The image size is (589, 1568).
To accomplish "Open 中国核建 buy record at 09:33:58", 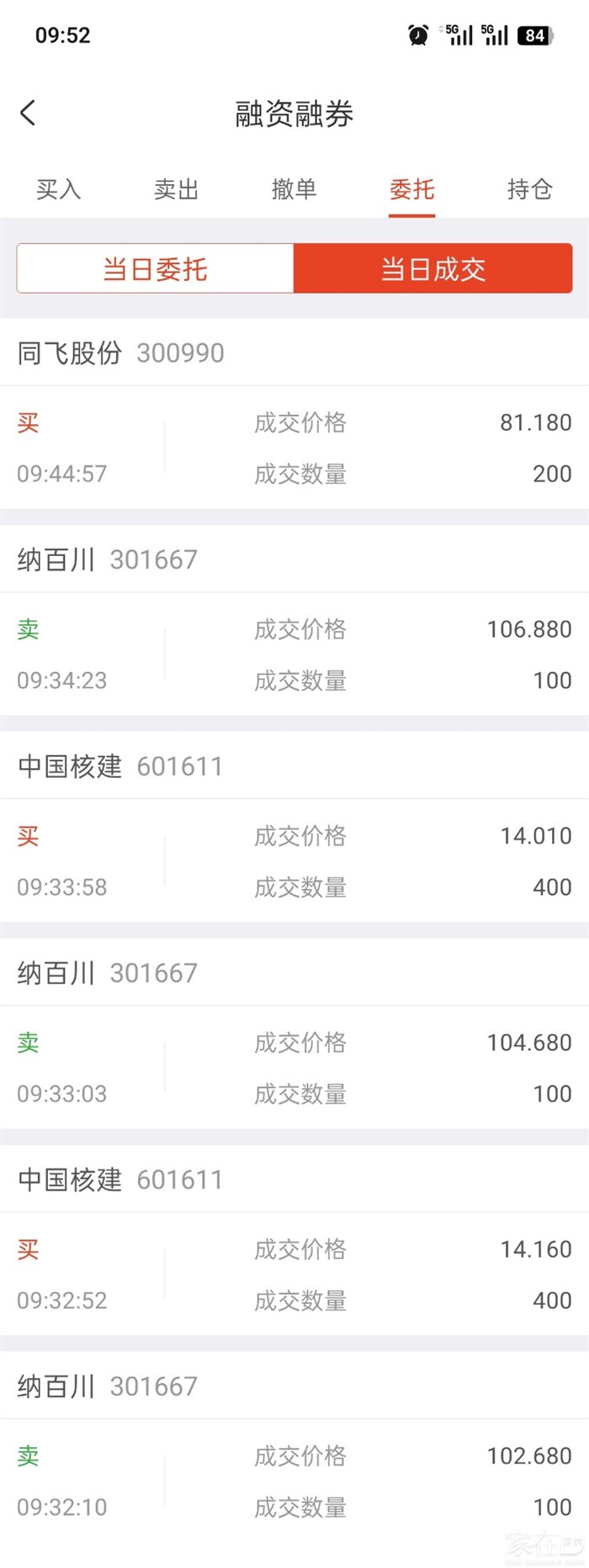I will tap(294, 827).
